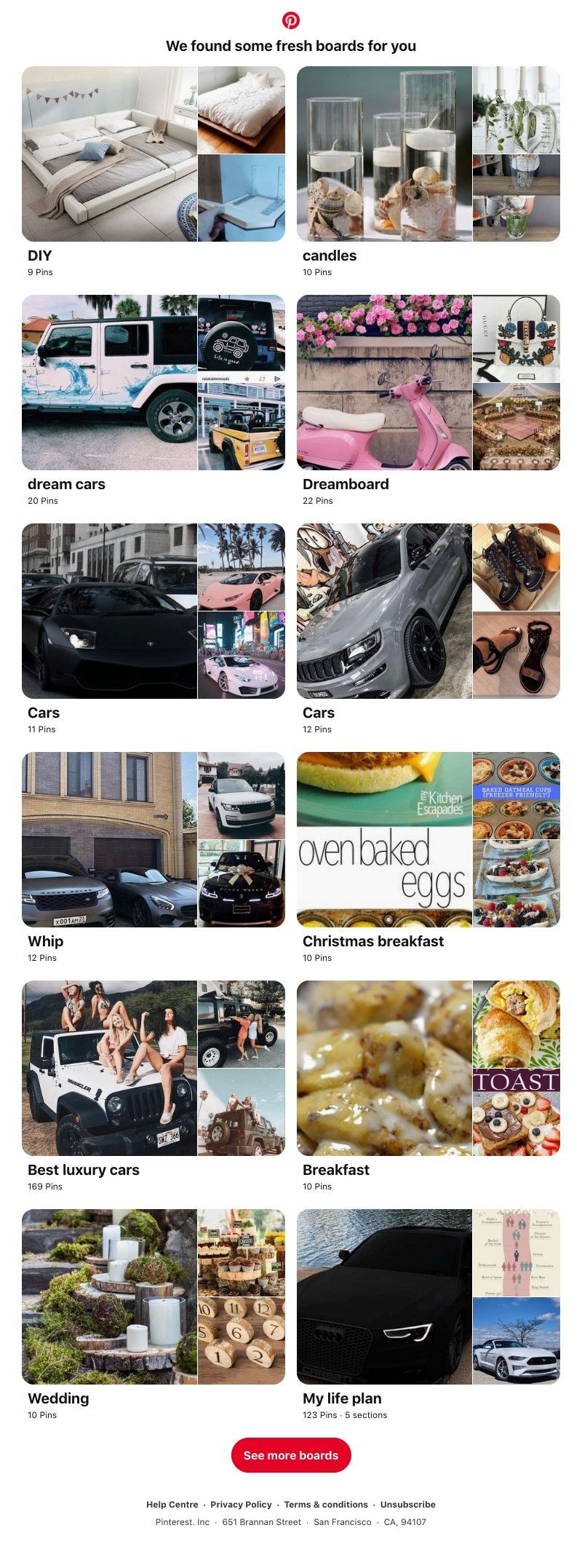Image resolution: width=582 pixels, height=1568 pixels.
Task: Tap the See more boards button
Action: pyautogui.click(x=291, y=1455)
